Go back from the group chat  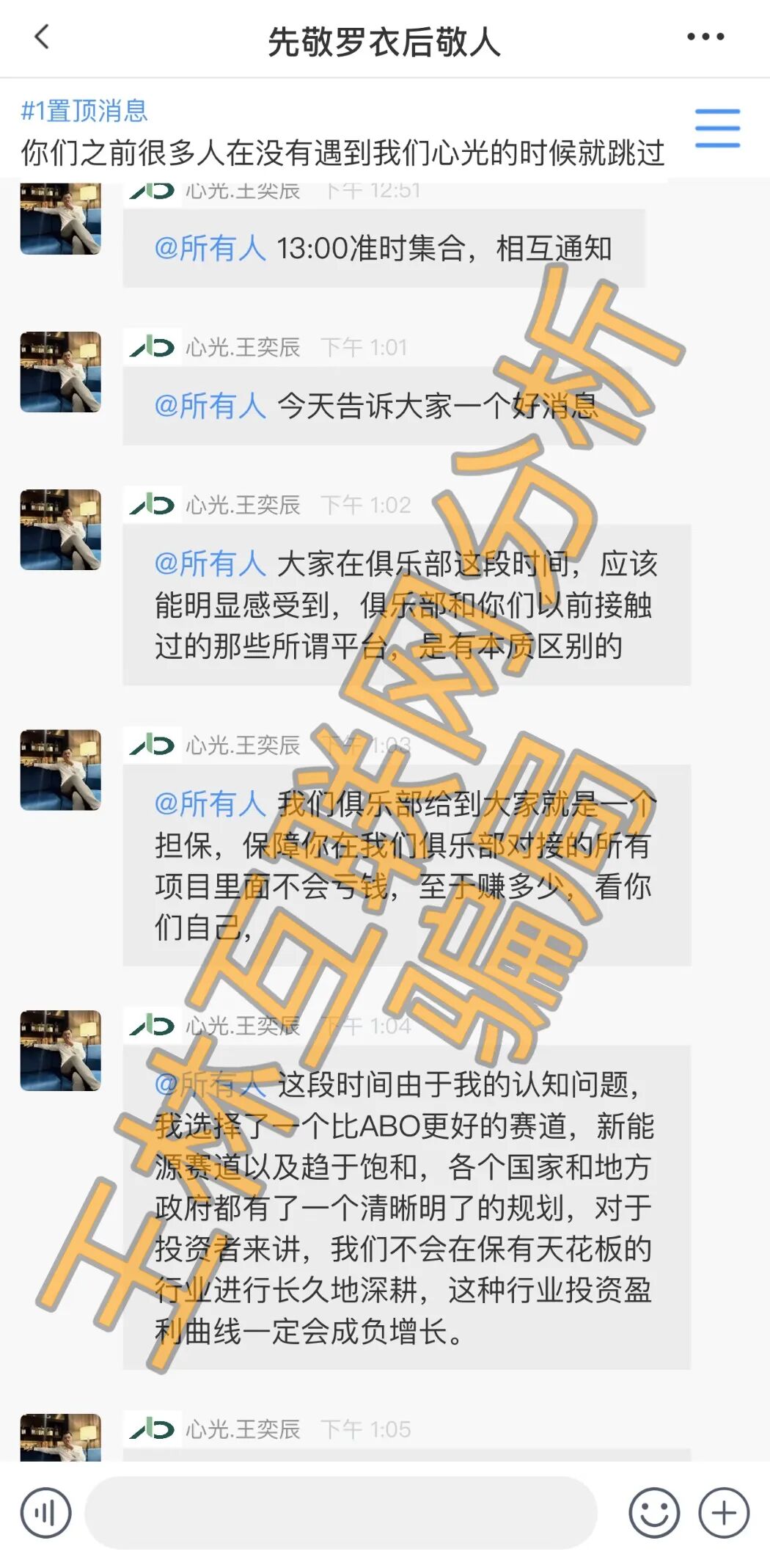coord(43,37)
